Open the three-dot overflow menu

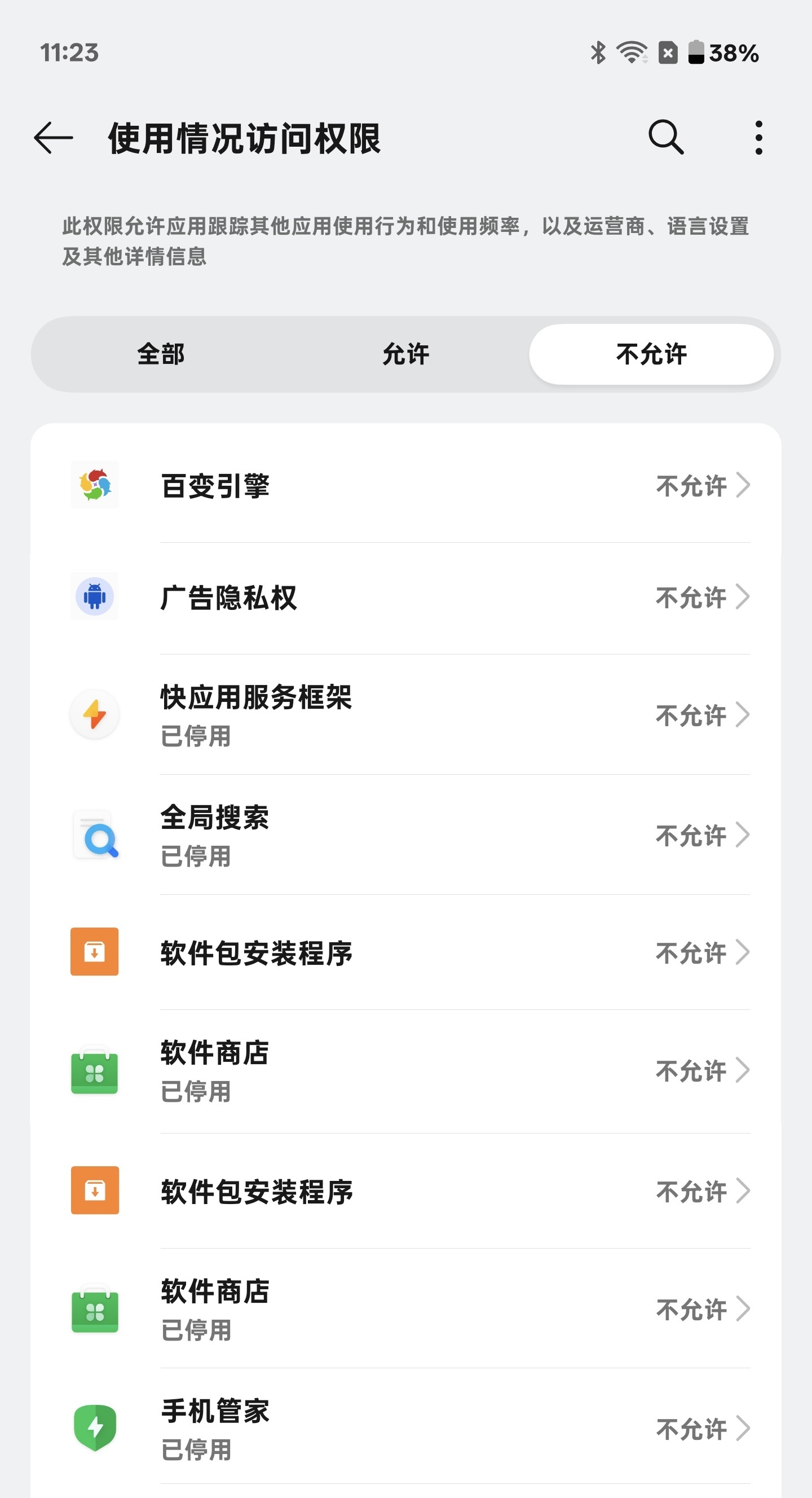click(758, 138)
